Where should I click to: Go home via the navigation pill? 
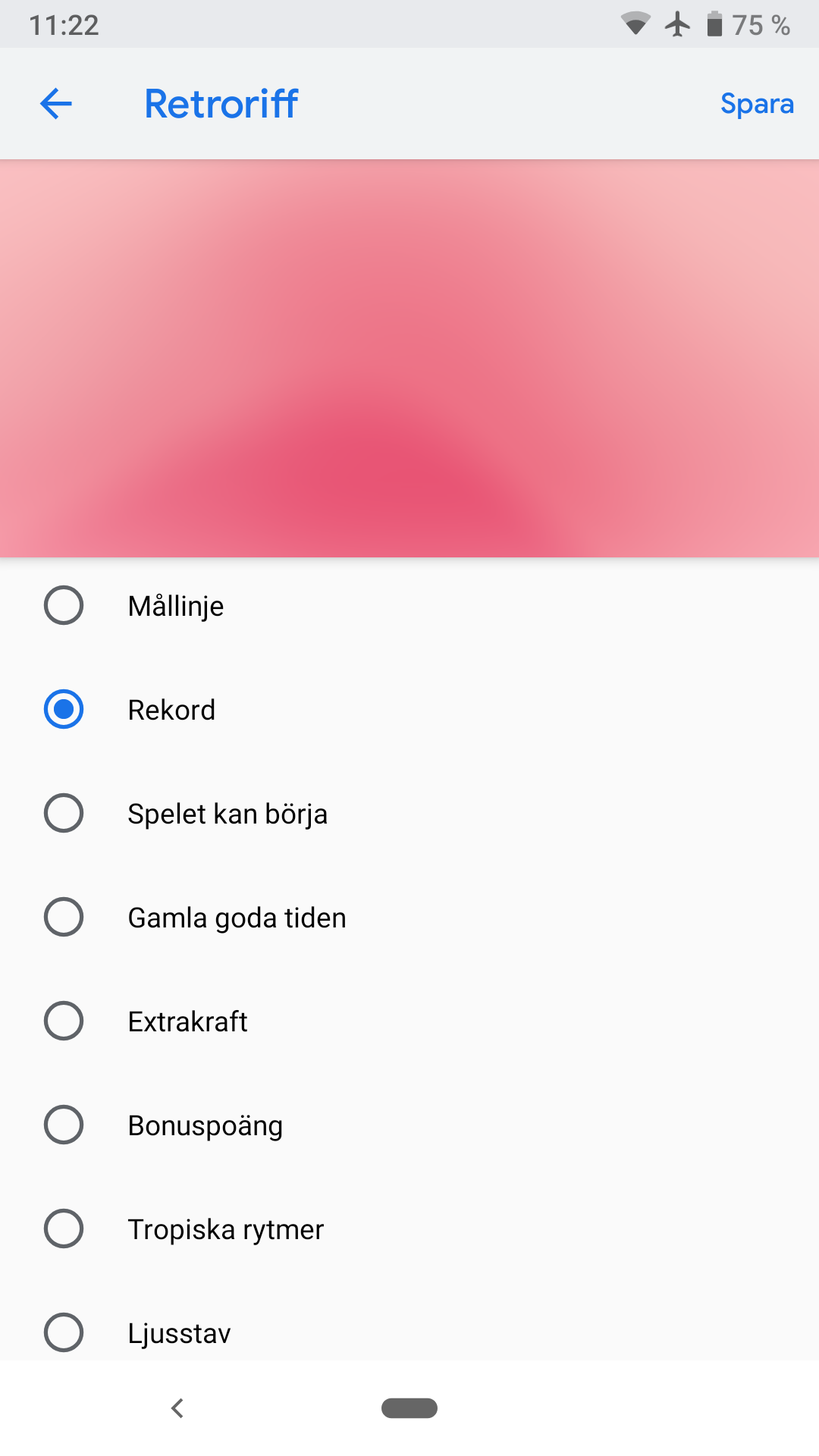click(409, 1408)
